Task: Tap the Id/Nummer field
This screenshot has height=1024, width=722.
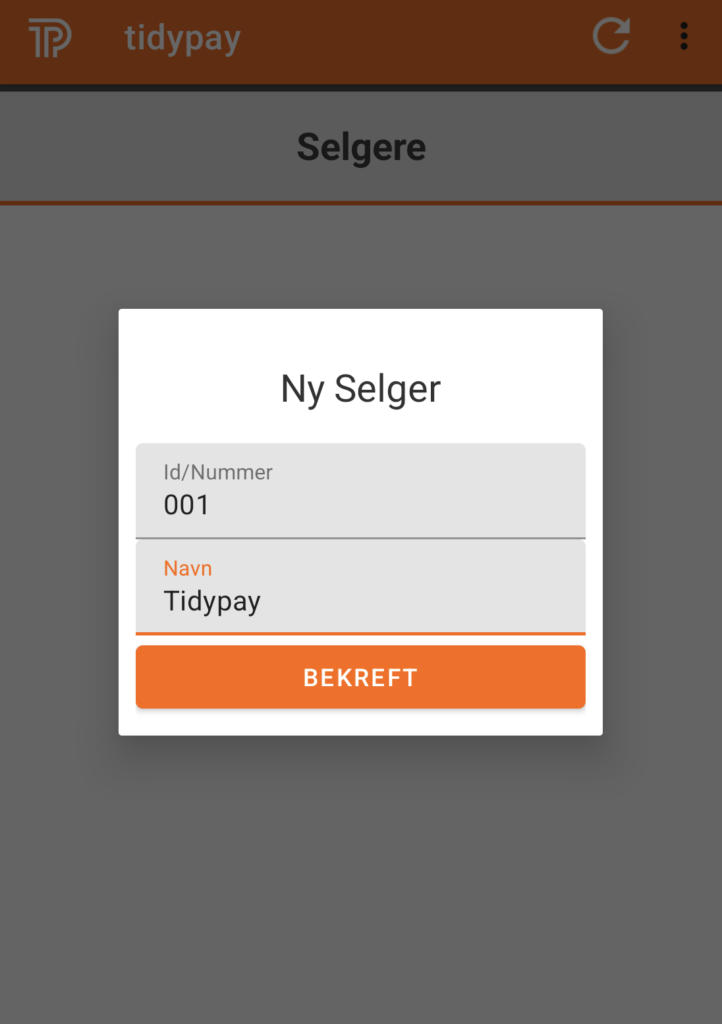Action: [360, 491]
